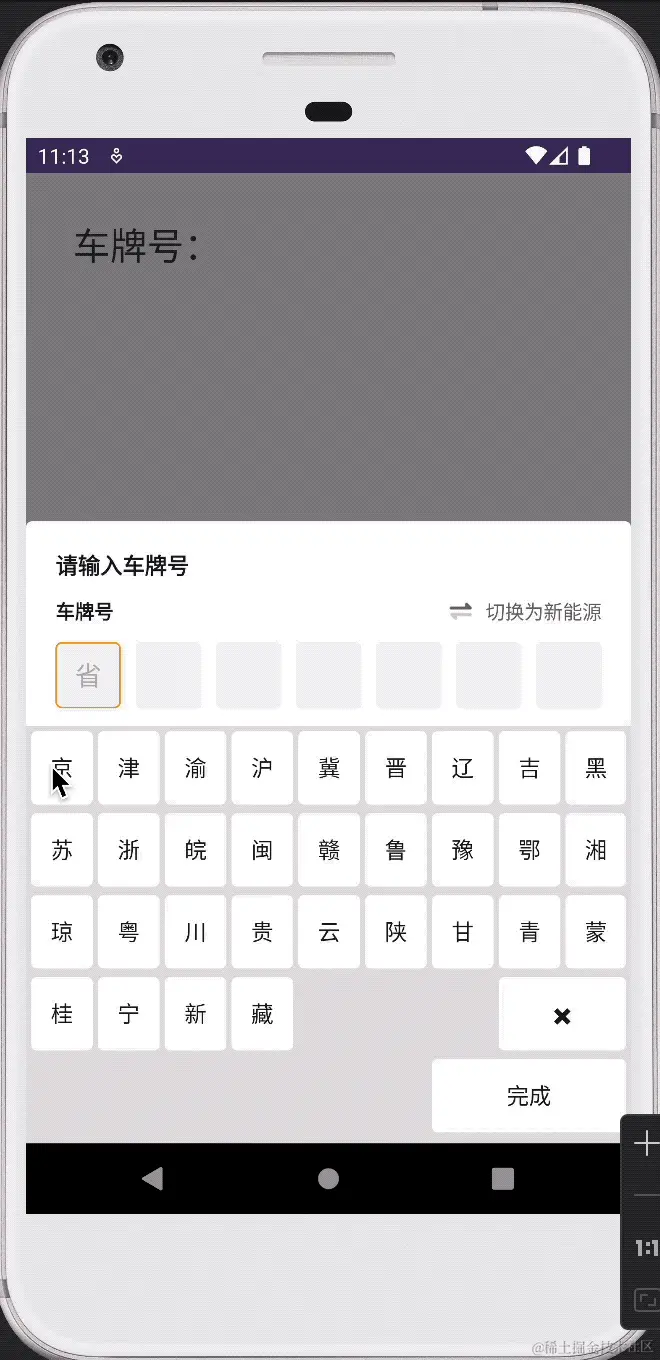Screen dimensions: 660x1360
Task: Choose the 冀 province key
Action: [x=329, y=768]
